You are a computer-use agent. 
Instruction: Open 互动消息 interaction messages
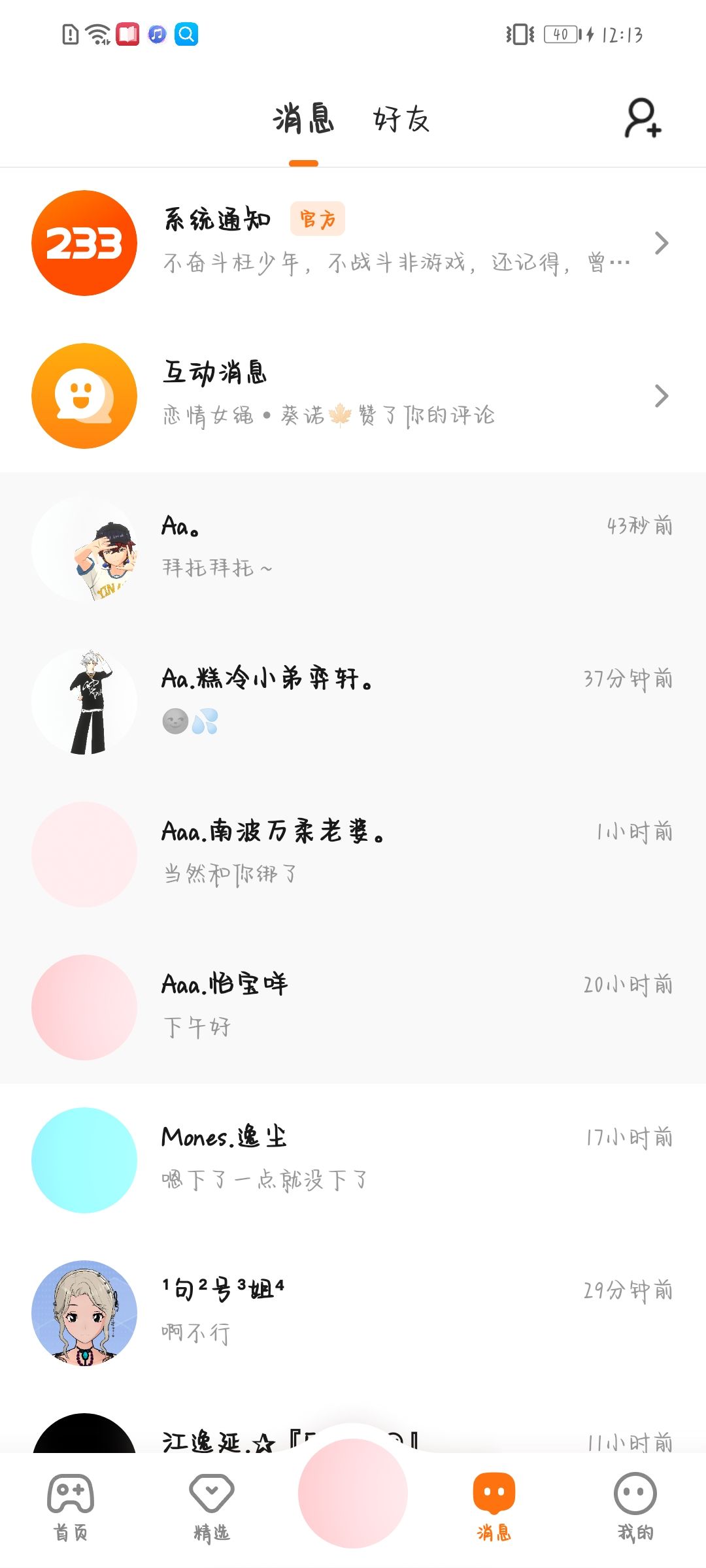click(353, 396)
